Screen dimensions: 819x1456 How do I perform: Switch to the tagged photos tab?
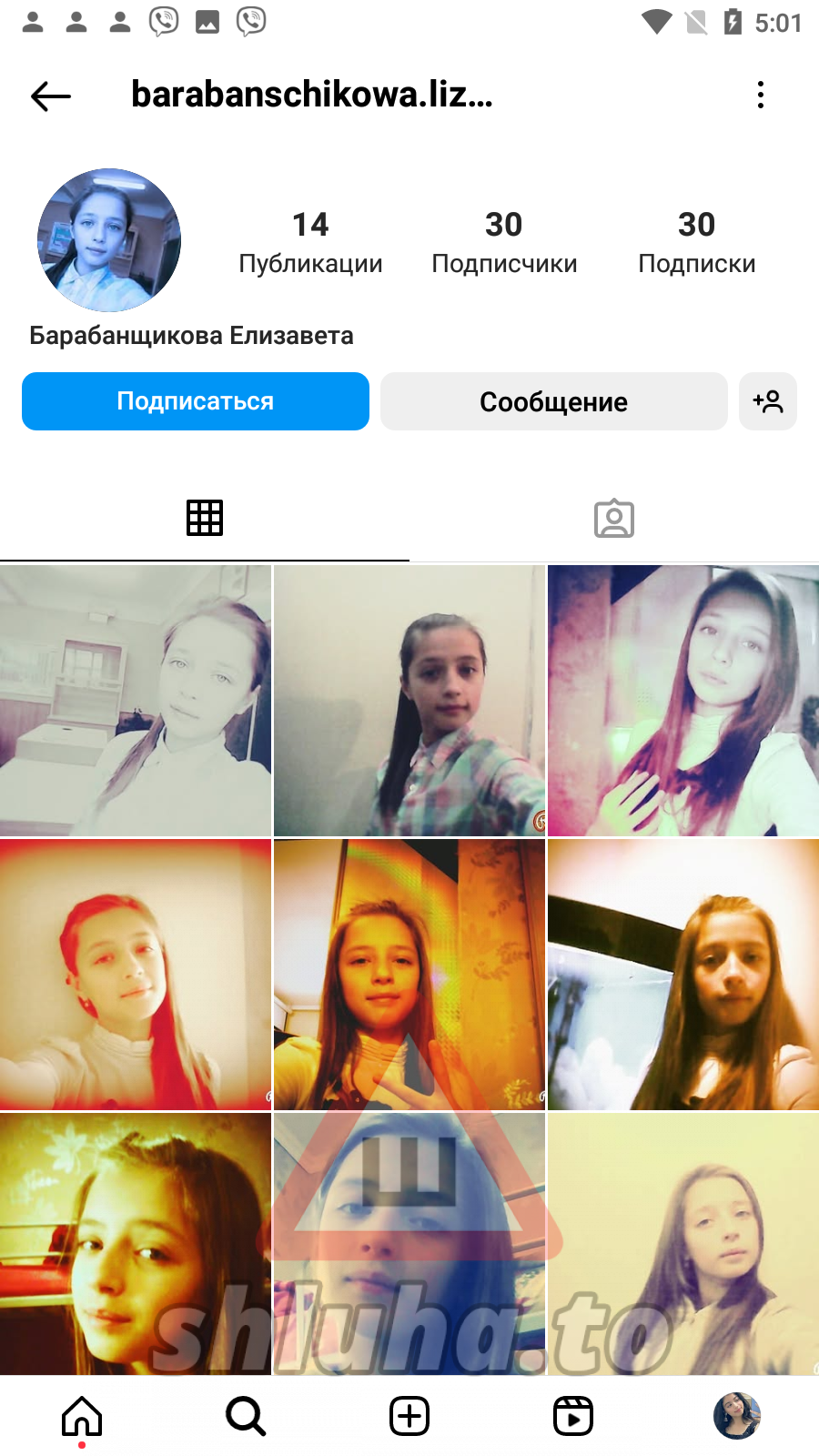pyautogui.click(x=614, y=518)
